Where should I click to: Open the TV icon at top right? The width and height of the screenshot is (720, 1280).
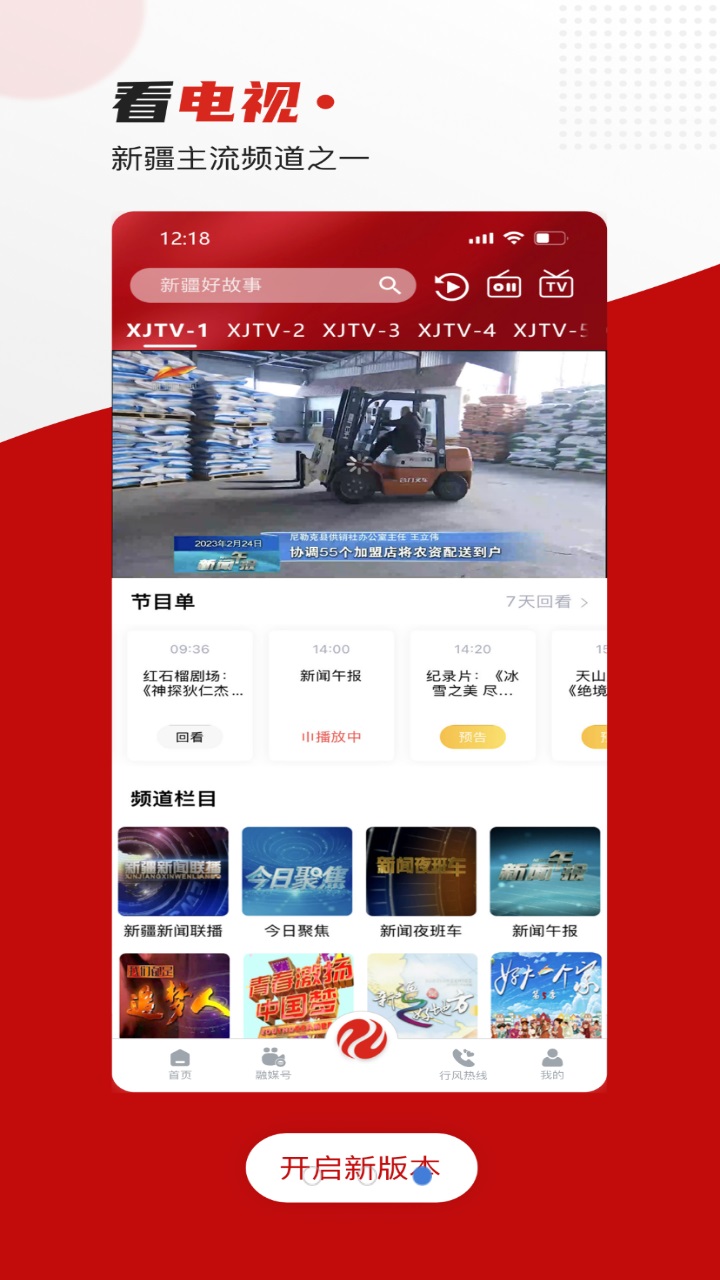tap(556, 285)
